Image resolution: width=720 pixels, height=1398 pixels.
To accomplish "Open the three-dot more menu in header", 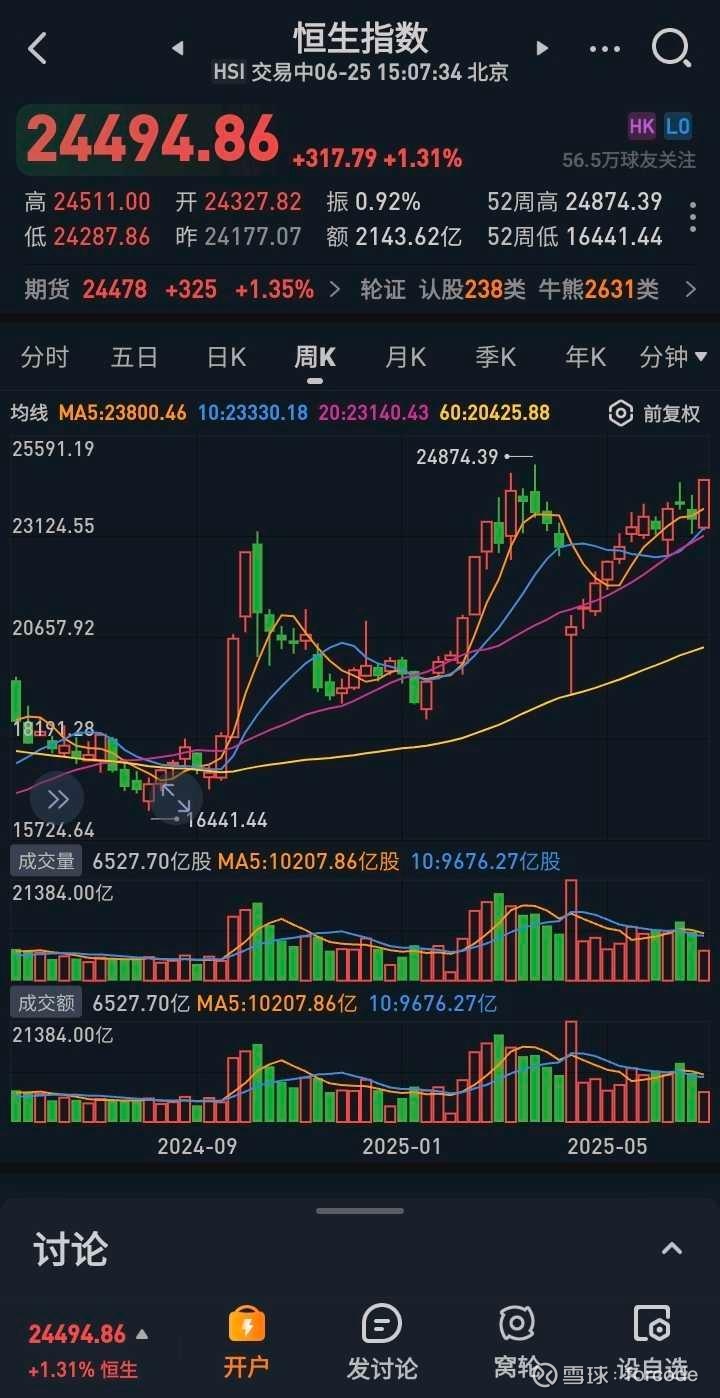I will (x=605, y=48).
